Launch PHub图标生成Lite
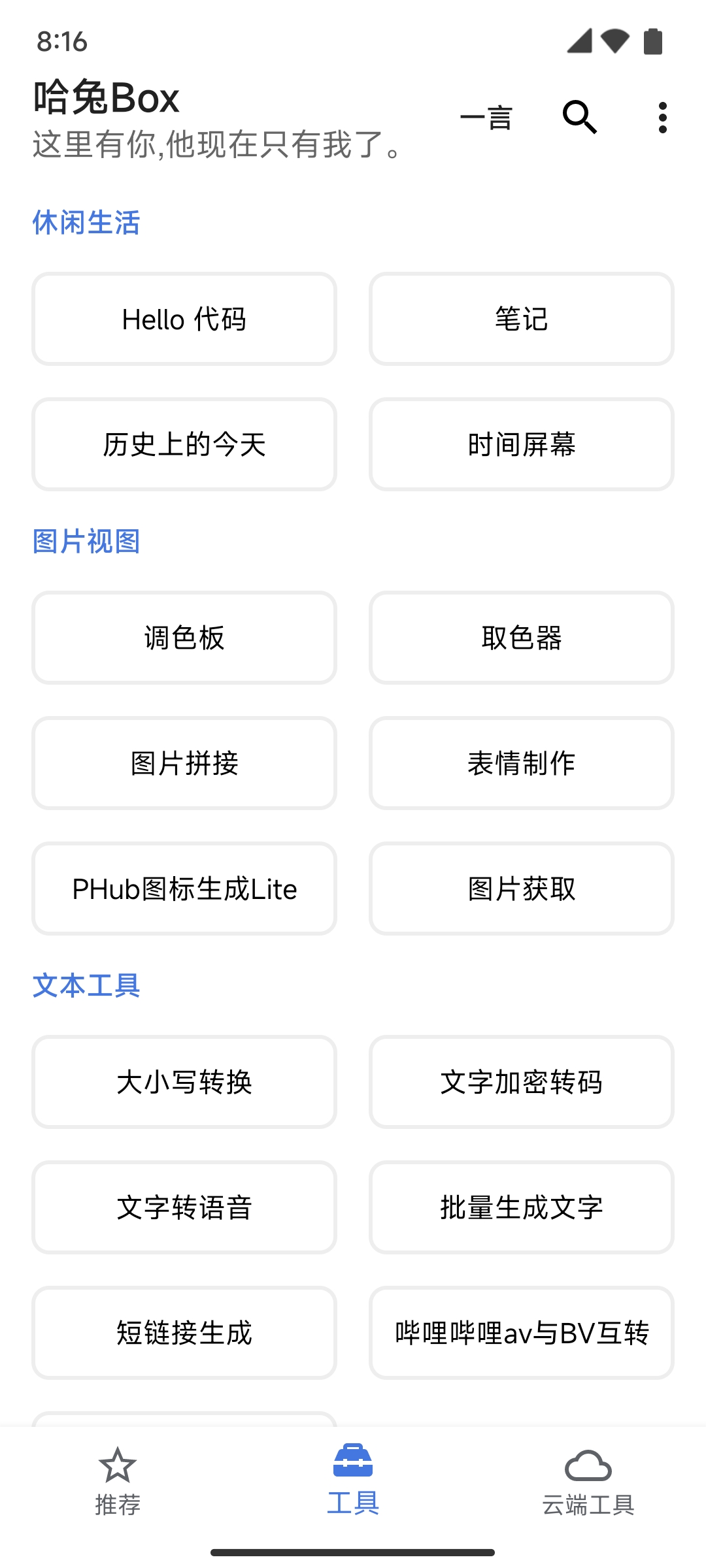706x1568 pixels. click(184, 889)
